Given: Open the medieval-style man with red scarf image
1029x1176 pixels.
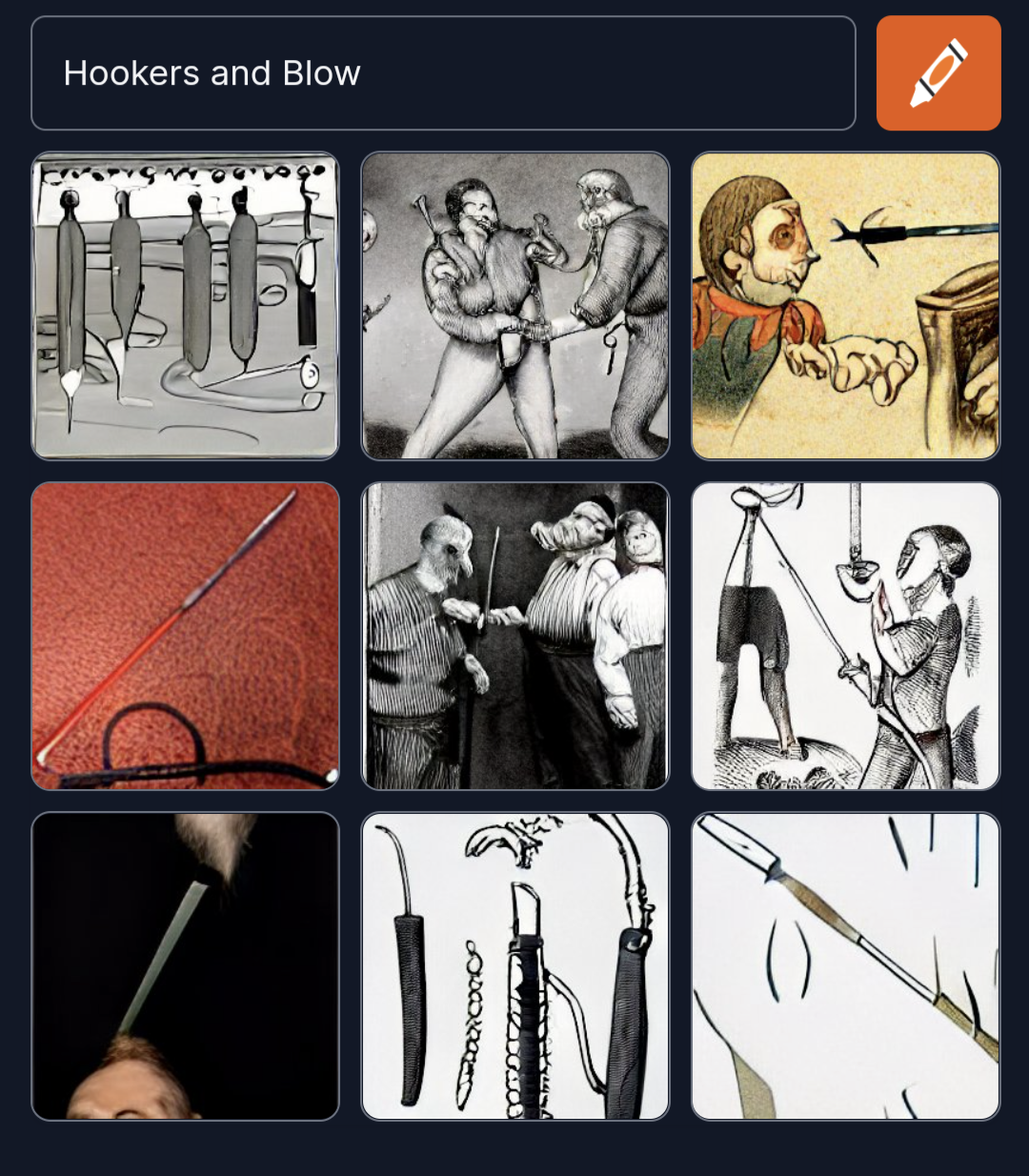Looking at the screenshot, I should tap(845, 306).
